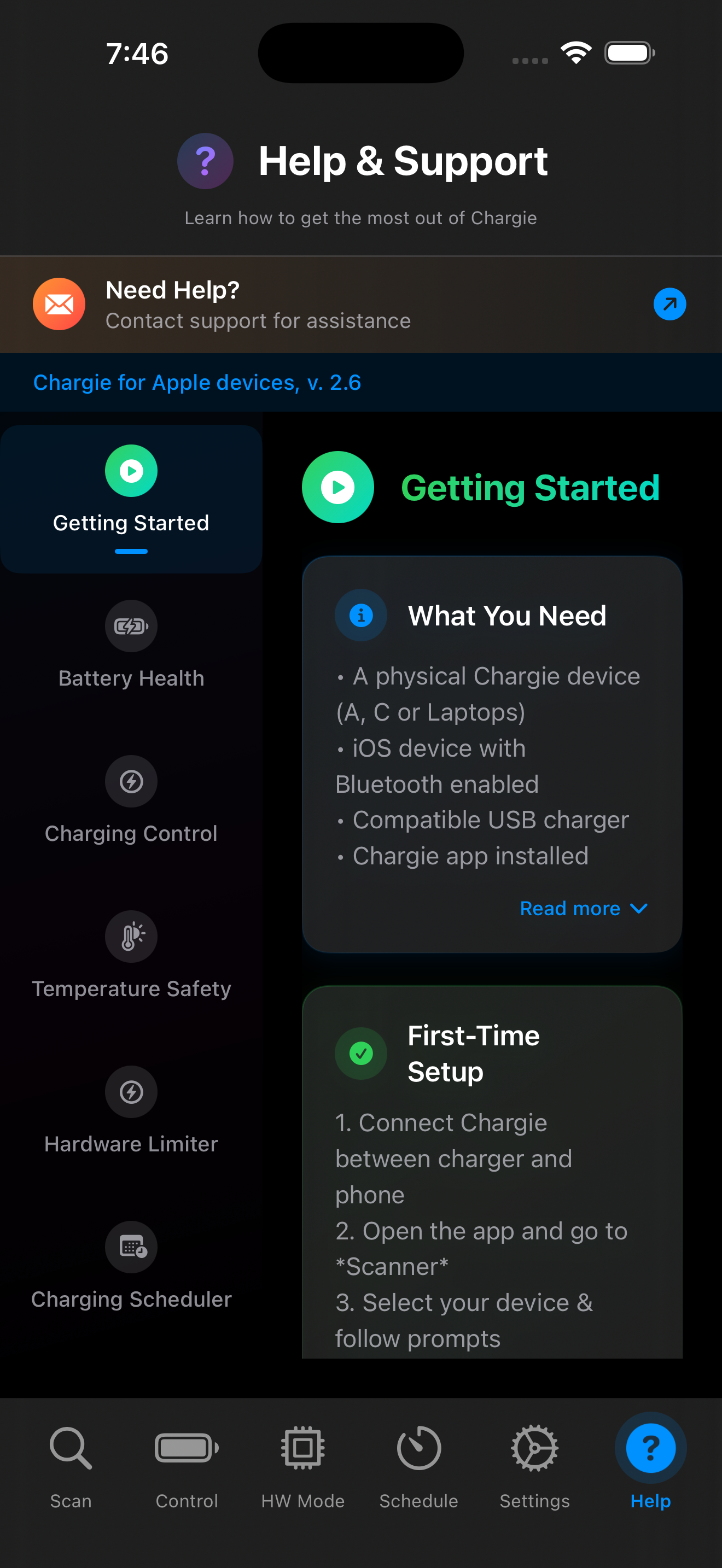
Task: Select the Getting Started menu item
Action: coord(131,522)
